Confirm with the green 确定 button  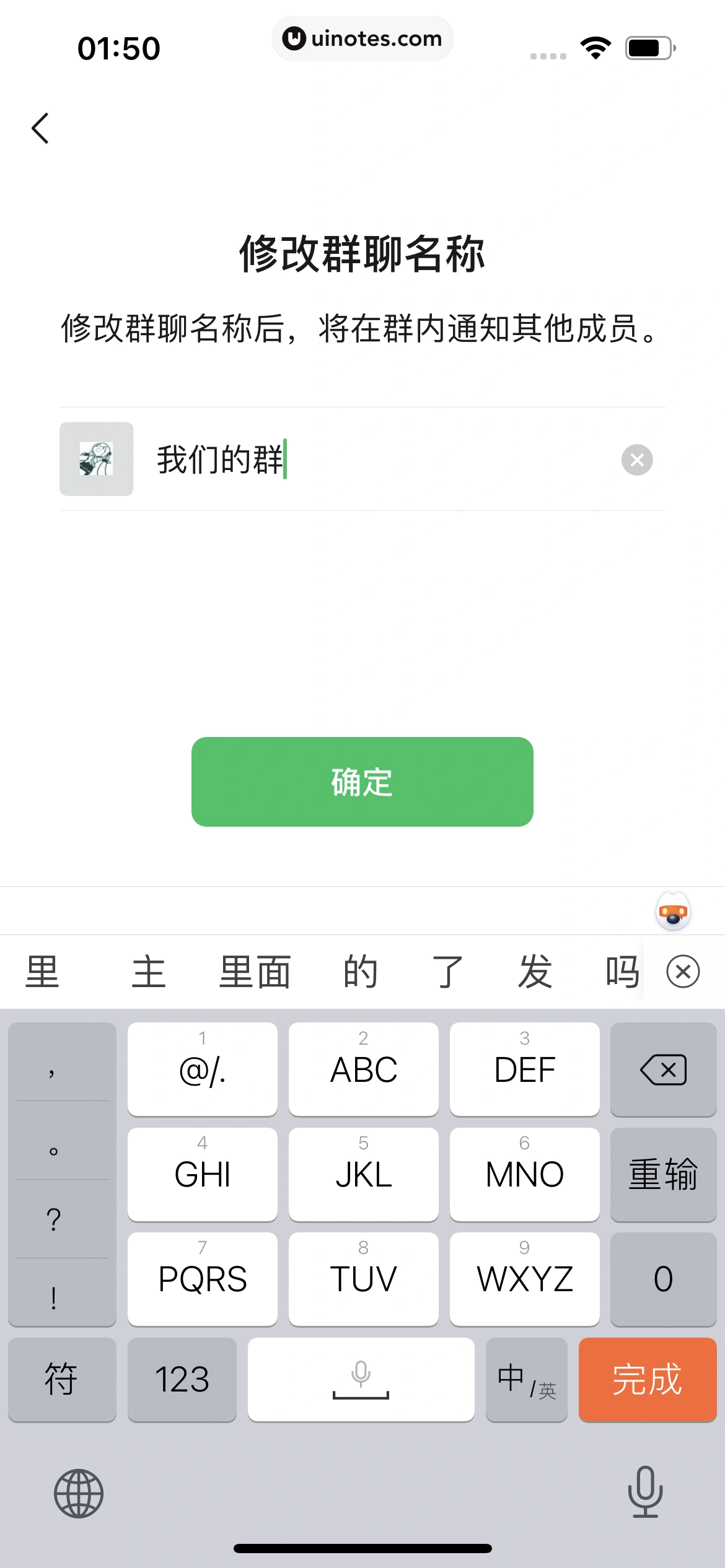coord(362,782)
